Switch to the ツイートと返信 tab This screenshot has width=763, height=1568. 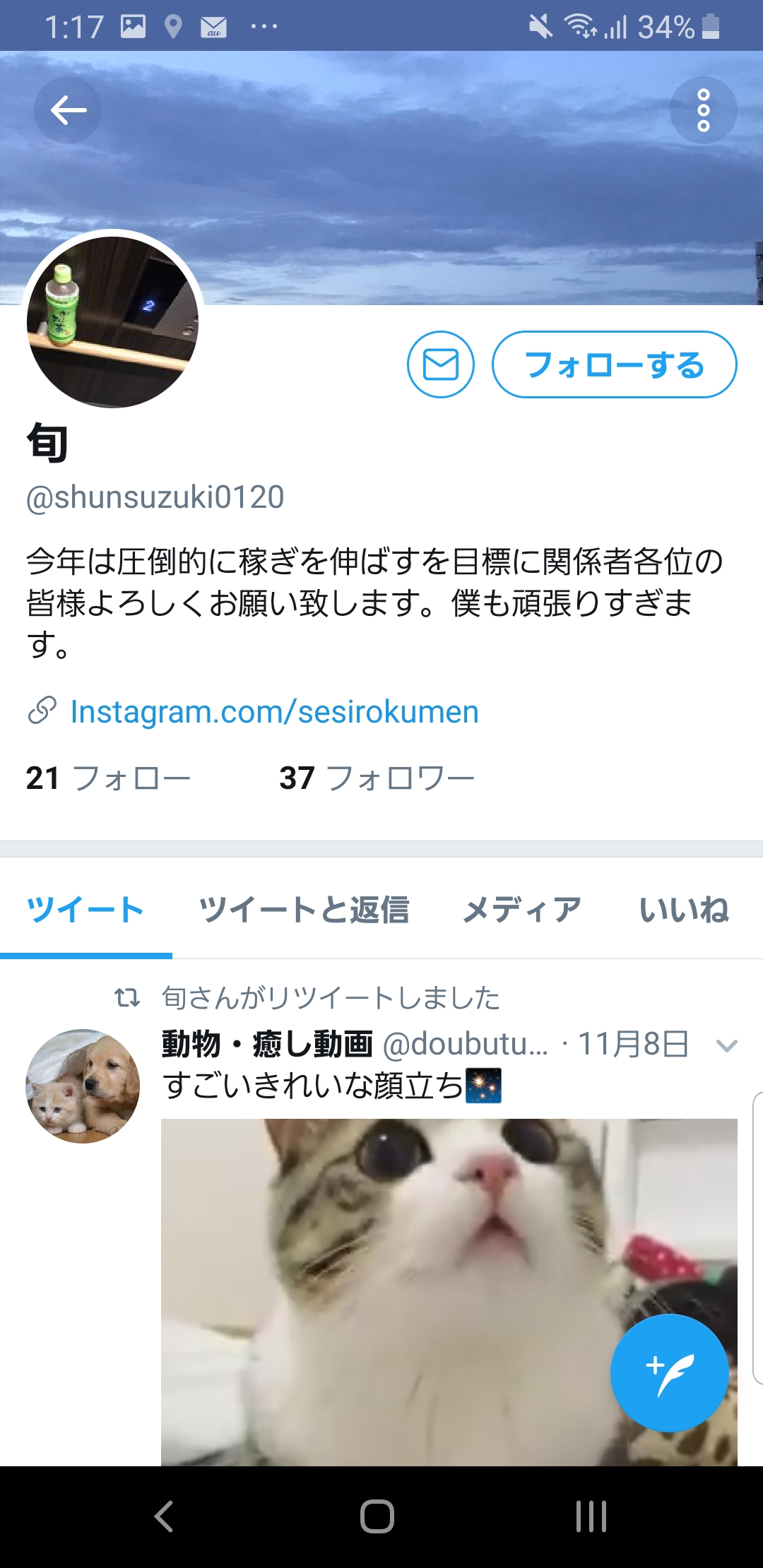[304, 910]
